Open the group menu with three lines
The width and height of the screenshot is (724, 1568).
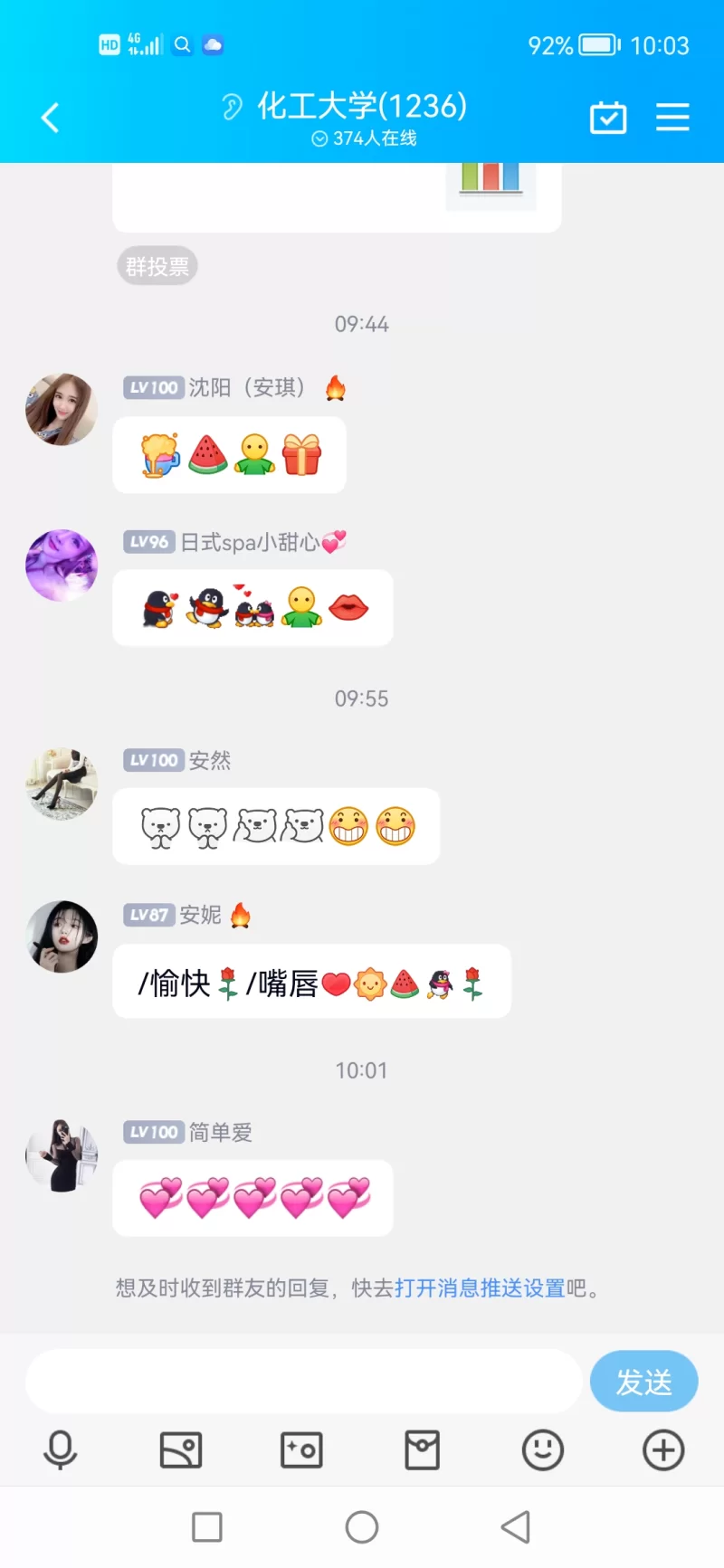(672, 118)
